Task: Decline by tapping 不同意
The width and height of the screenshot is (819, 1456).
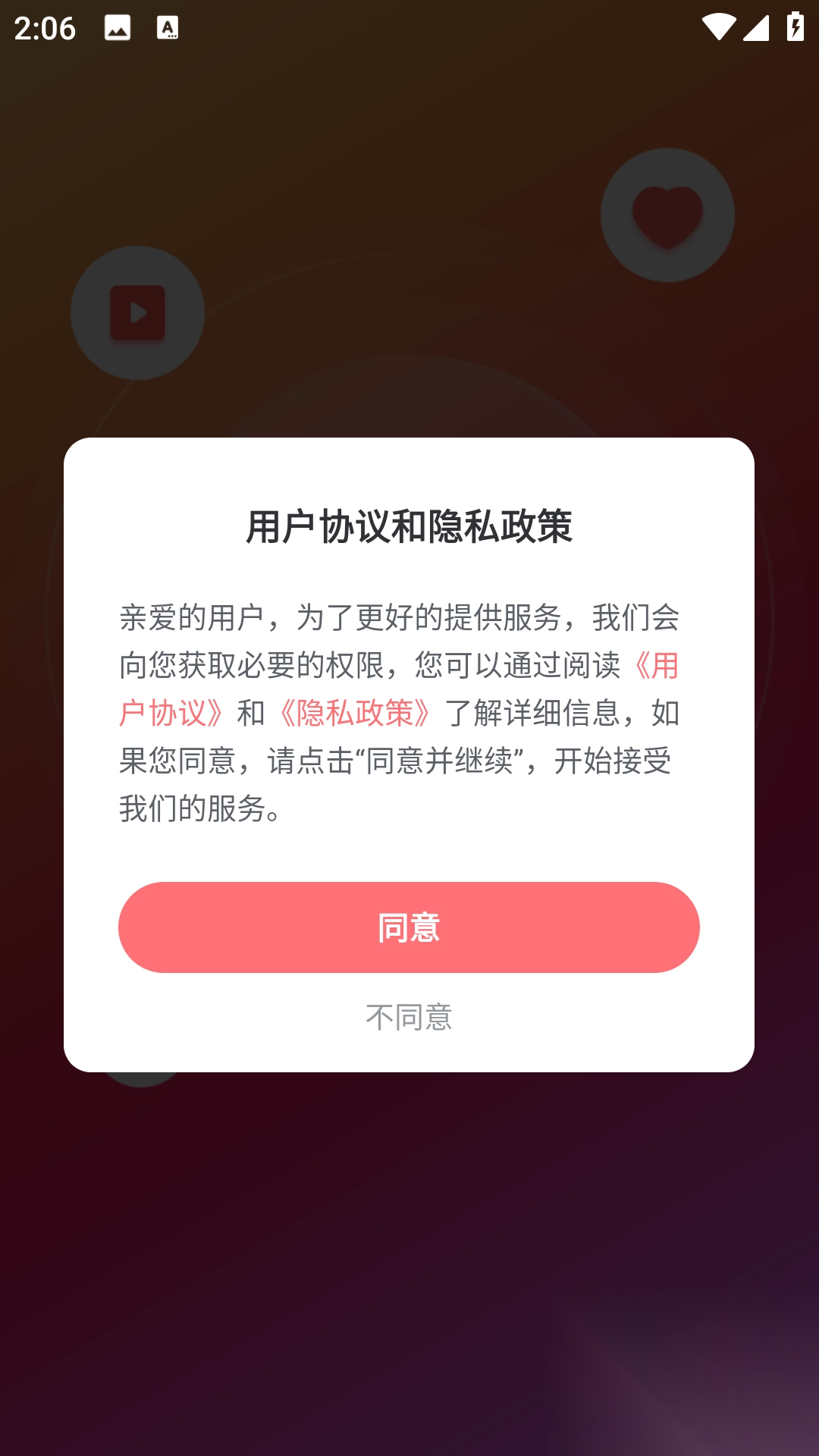Action: (409, 1017)
